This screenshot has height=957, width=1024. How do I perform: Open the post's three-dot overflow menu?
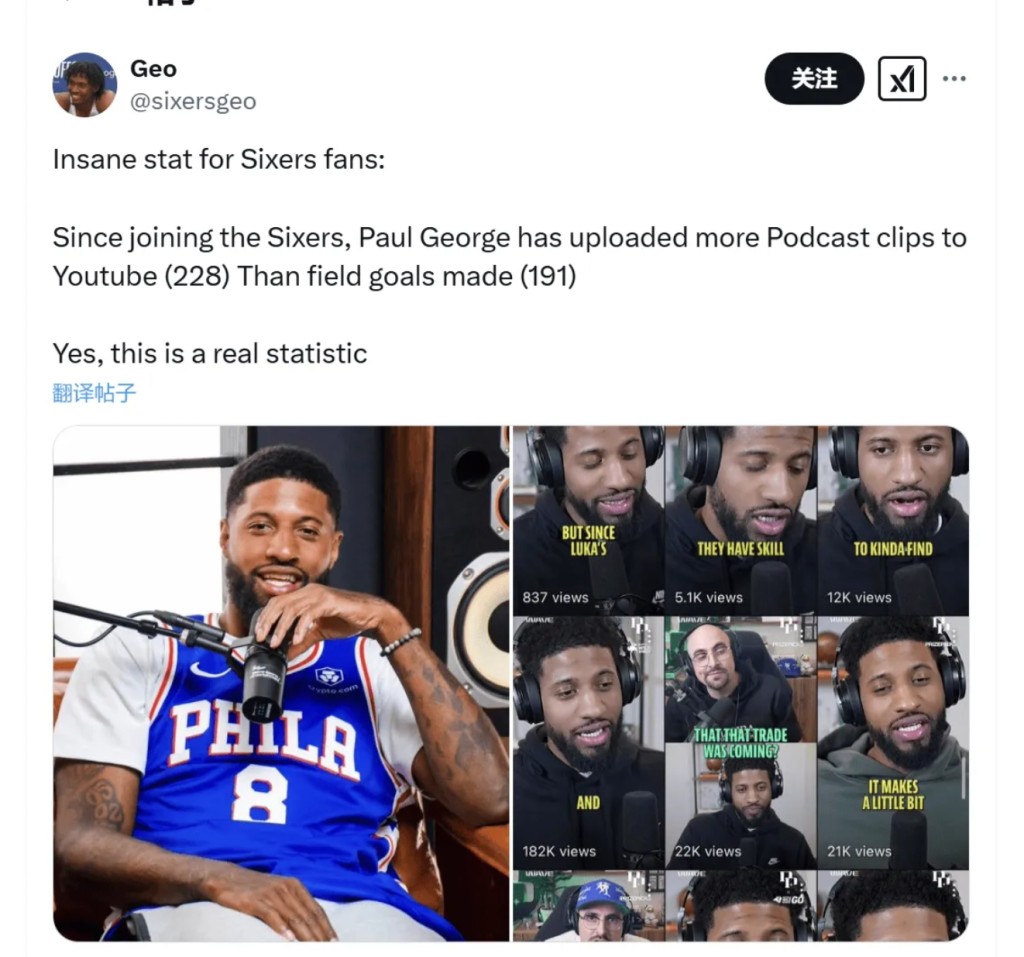pyautogui.click(x=954, y=79)
